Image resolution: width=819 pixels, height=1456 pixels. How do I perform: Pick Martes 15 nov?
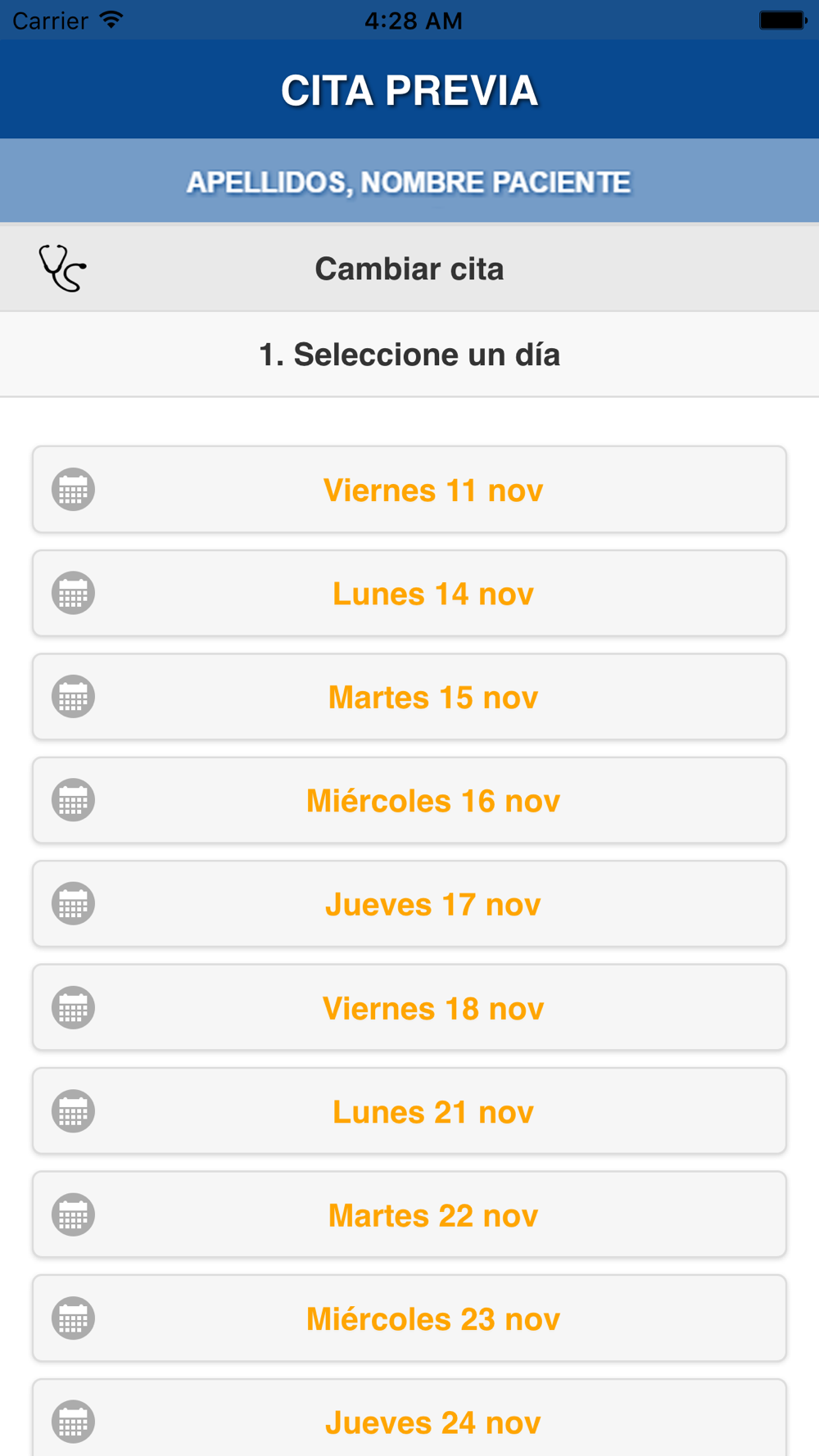pyautogui.click(x=409, y=697)
